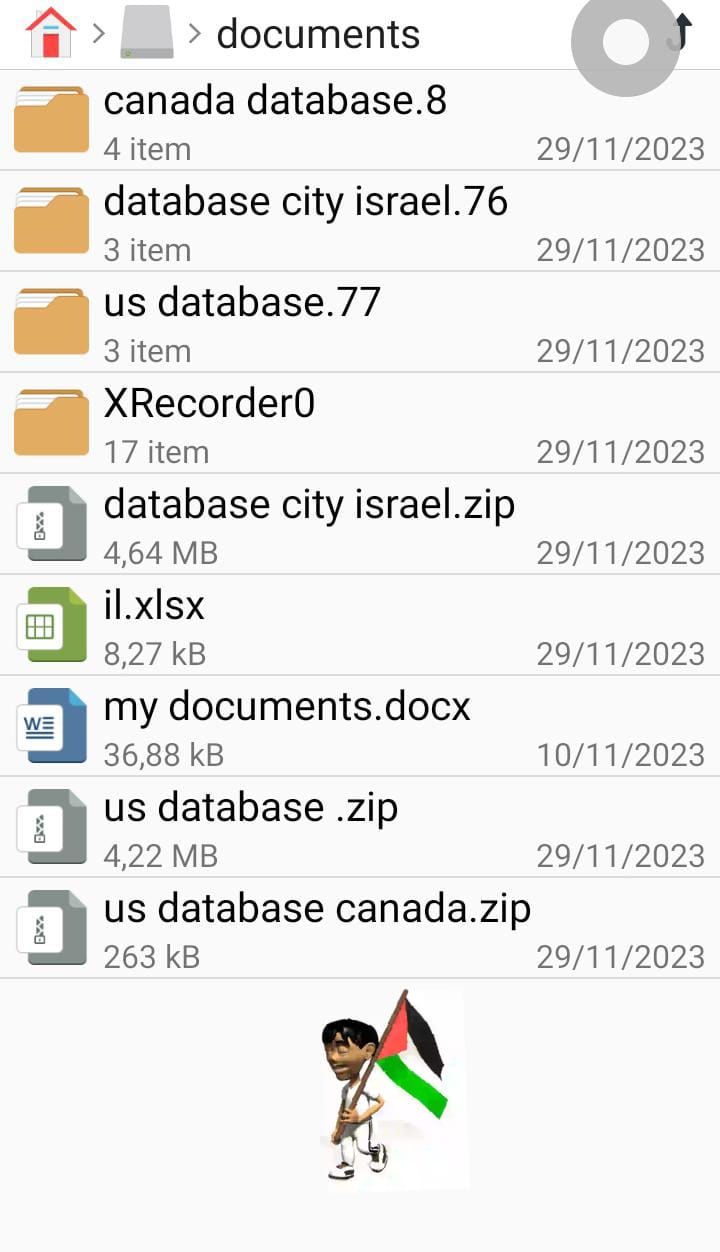The width and height of the screenshot is (720, 1252).
Task: Open the storage drive breadcrumb icon
Action: 147,35
